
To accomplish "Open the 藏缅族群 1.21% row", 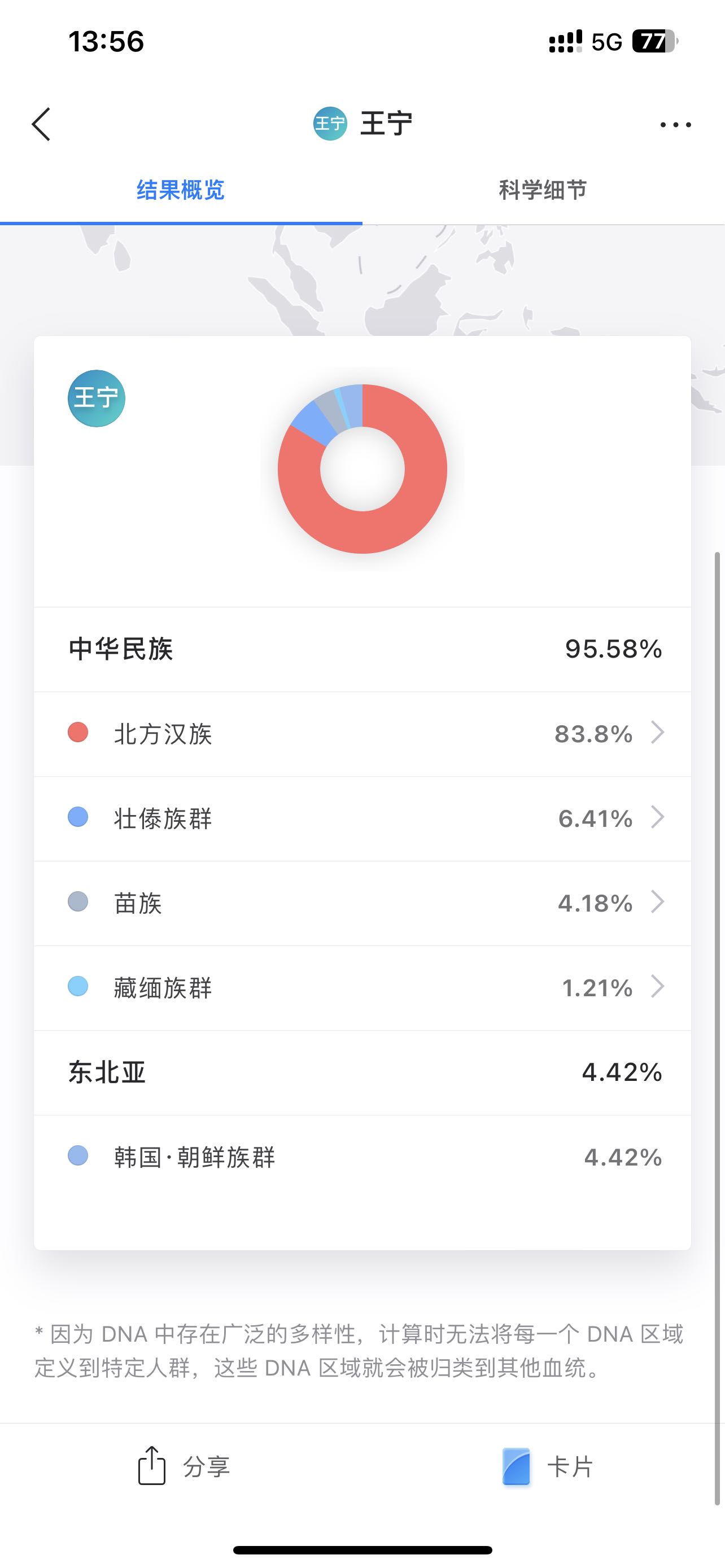I will (x=362, y=988).
